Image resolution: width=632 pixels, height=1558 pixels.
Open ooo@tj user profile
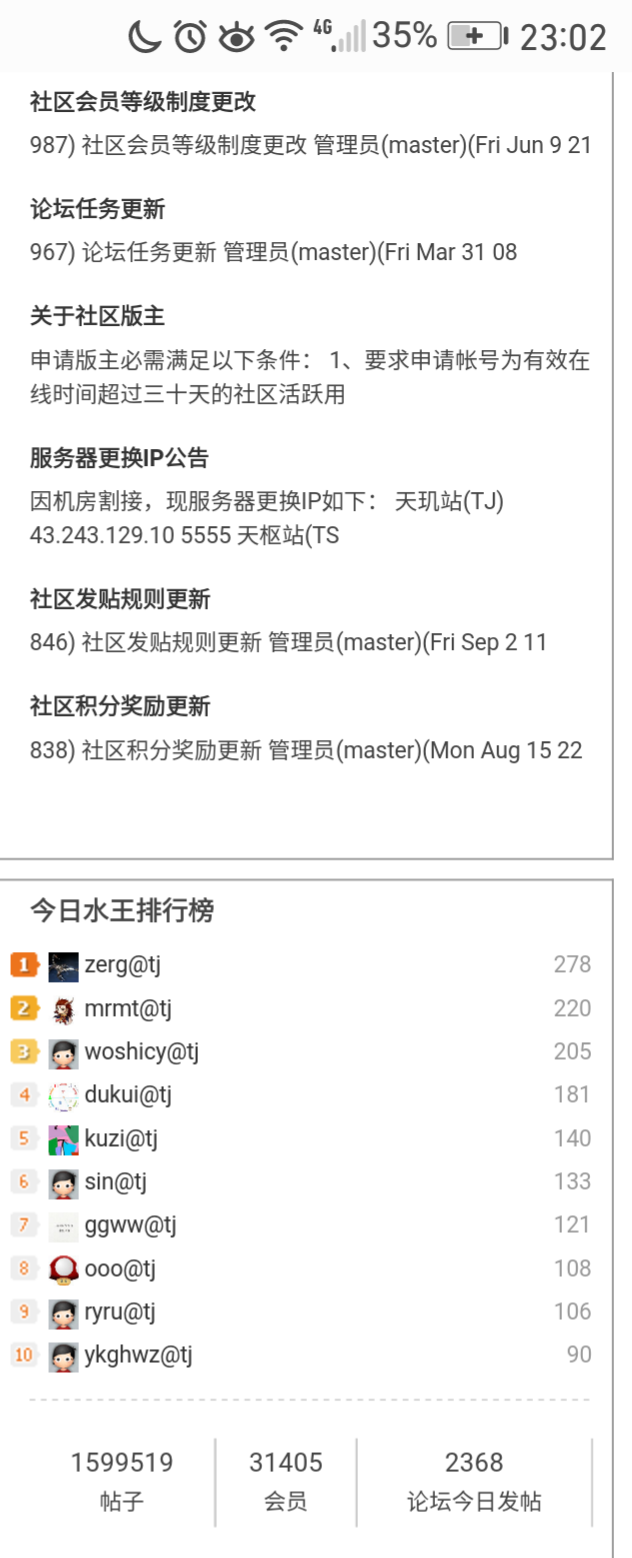point(120,1269)
